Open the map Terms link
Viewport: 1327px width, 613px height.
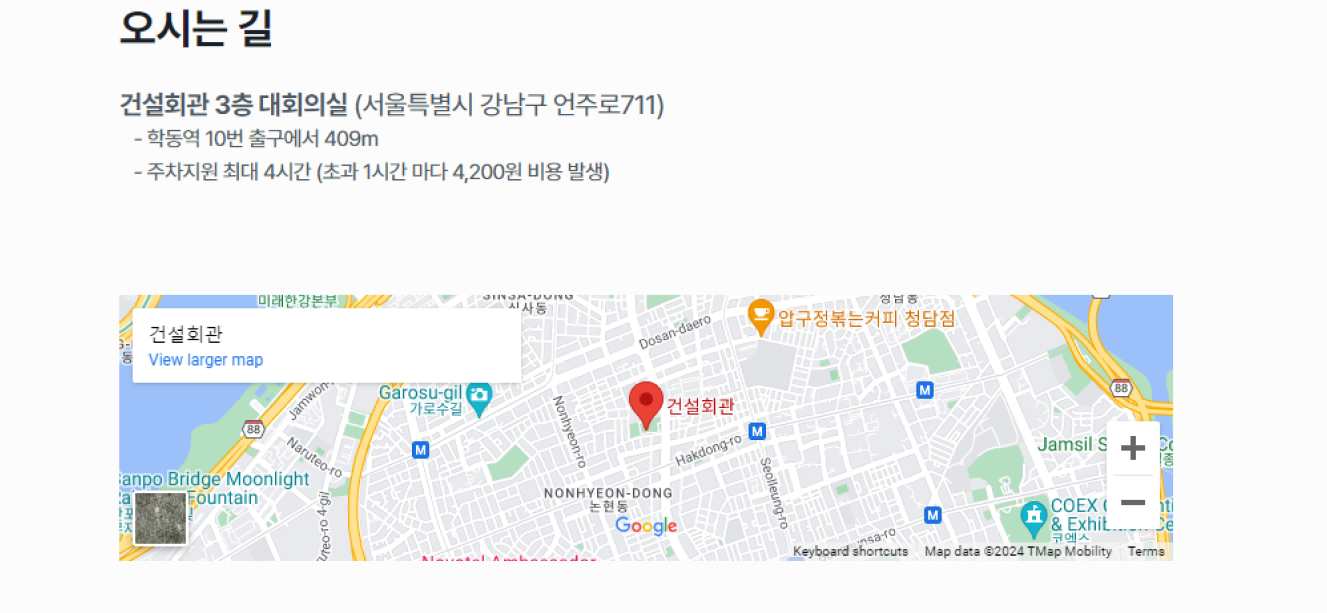click(x=1145, y=551)
